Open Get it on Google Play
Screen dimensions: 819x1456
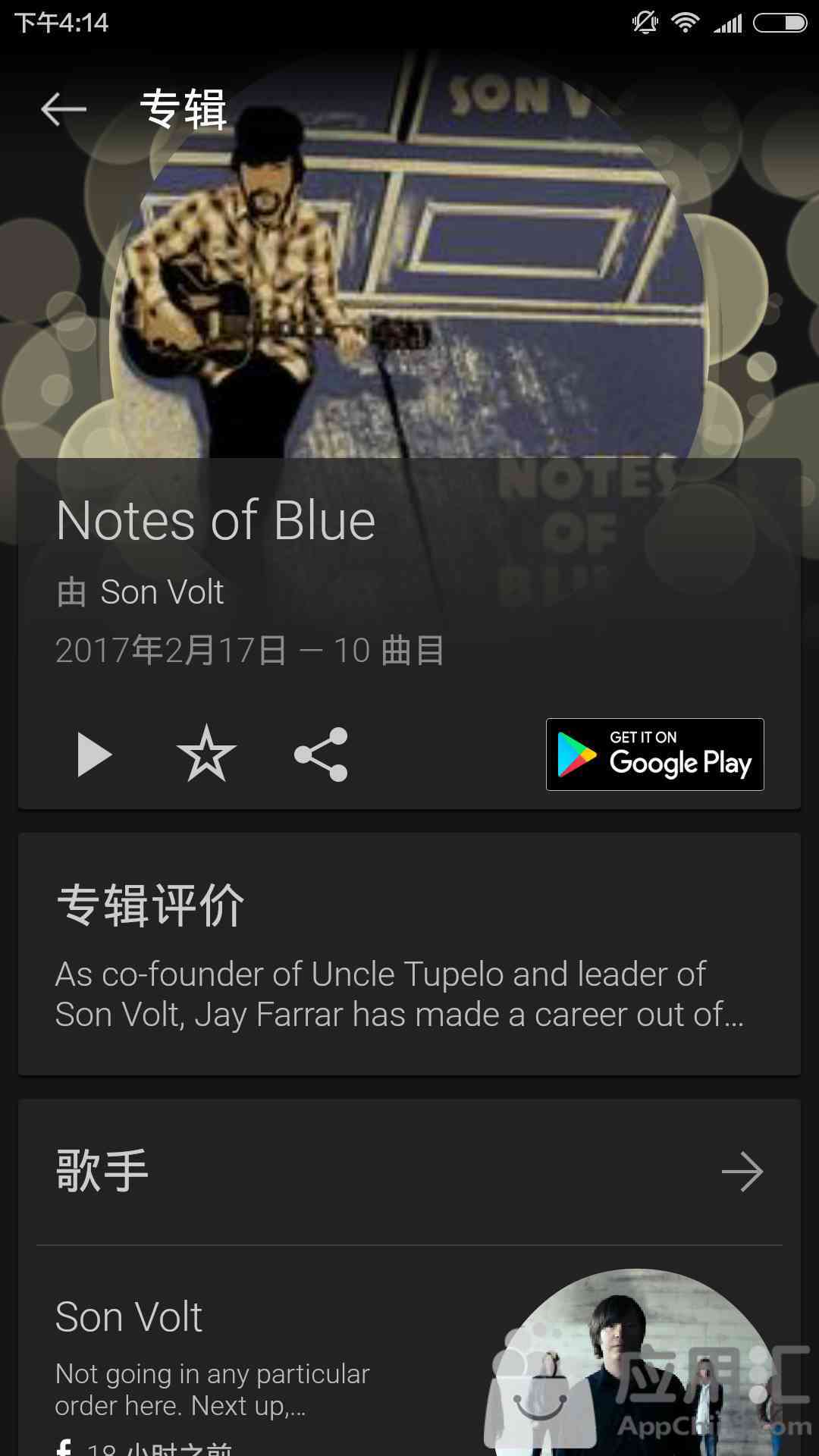click(654, 755)
